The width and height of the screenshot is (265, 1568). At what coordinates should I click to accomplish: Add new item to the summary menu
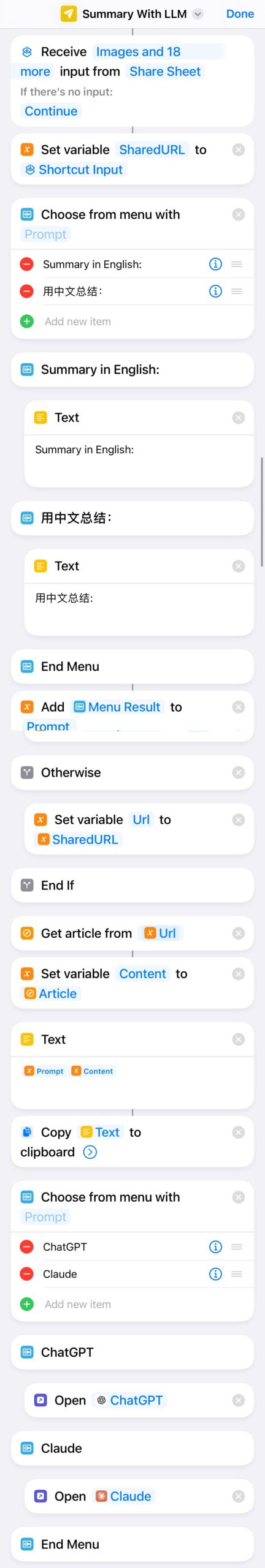point(78,321)
